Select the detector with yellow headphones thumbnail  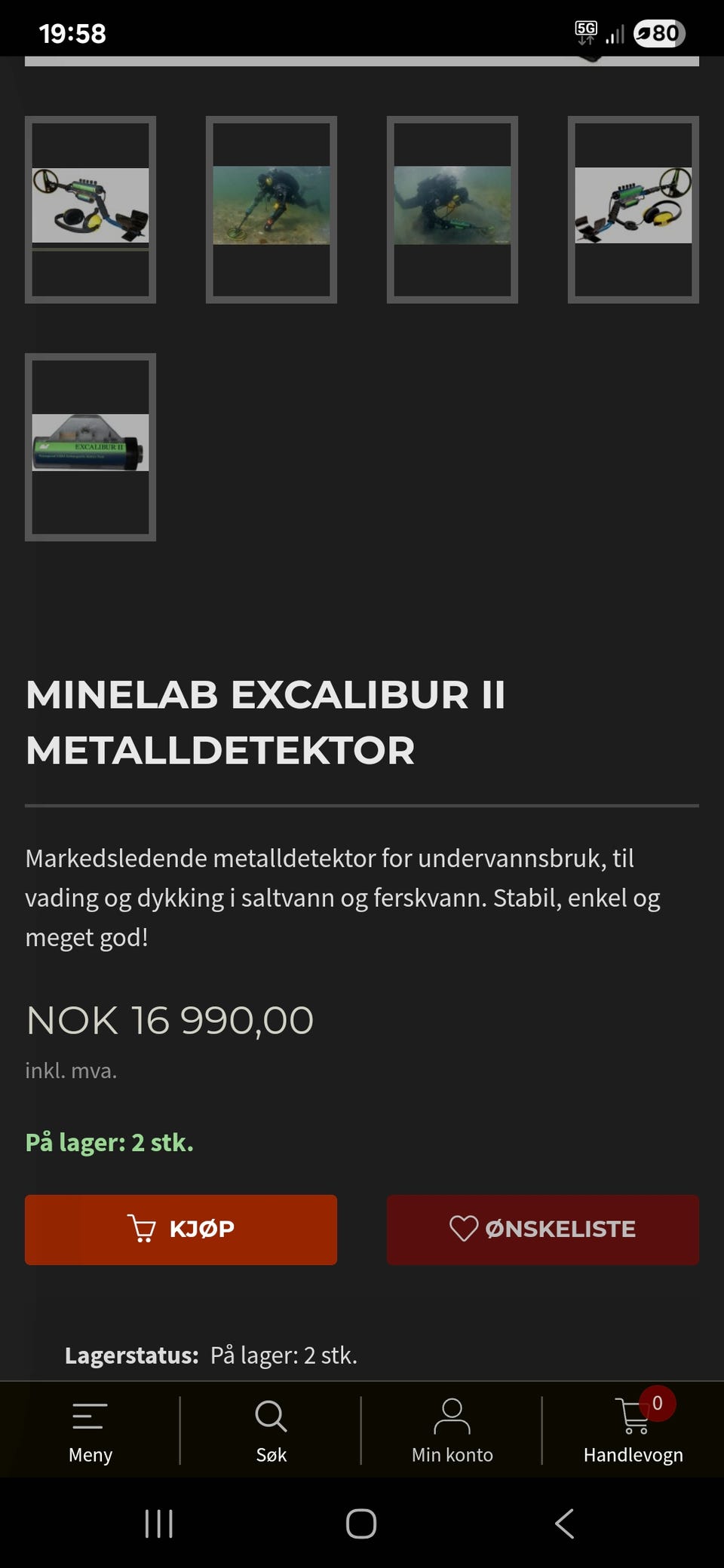click(x=633, y=210)
